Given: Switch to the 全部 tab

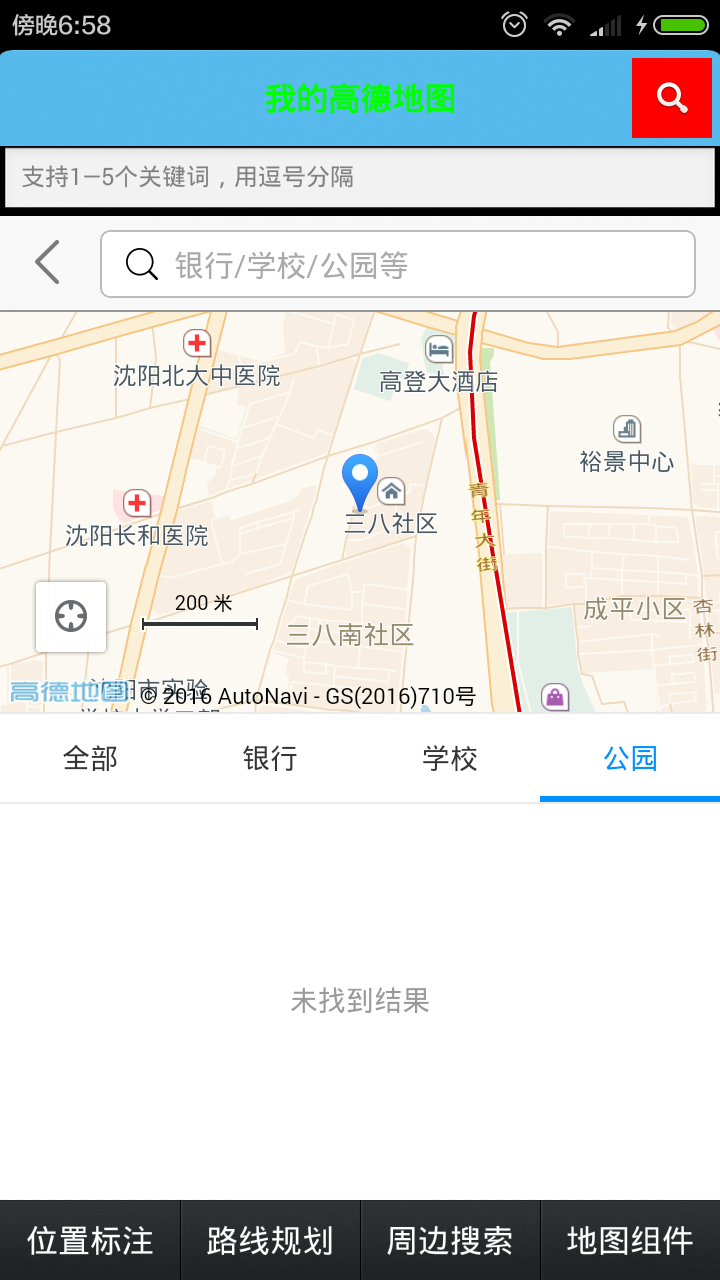Looking at the screenshot, I should [90, 758].
